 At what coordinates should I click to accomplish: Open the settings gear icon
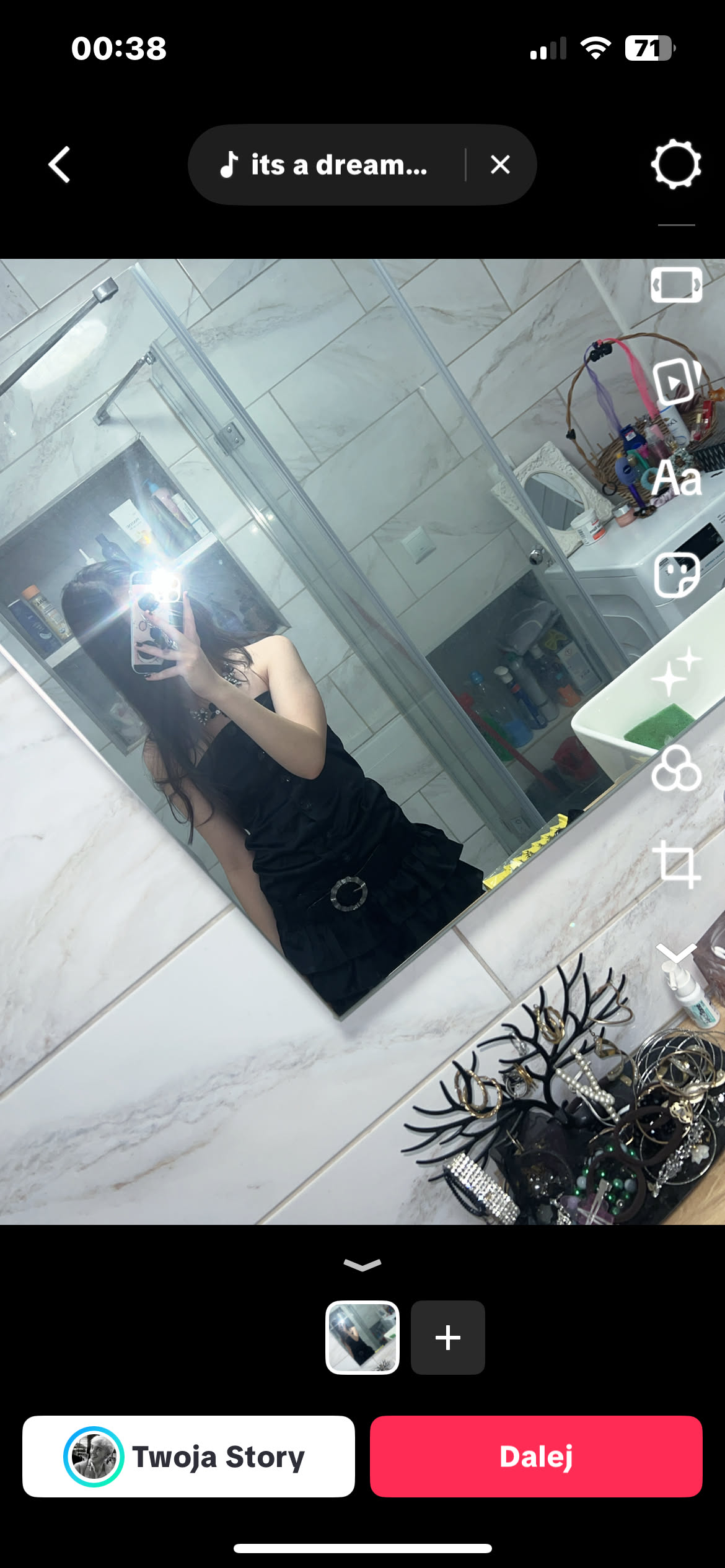676,165
